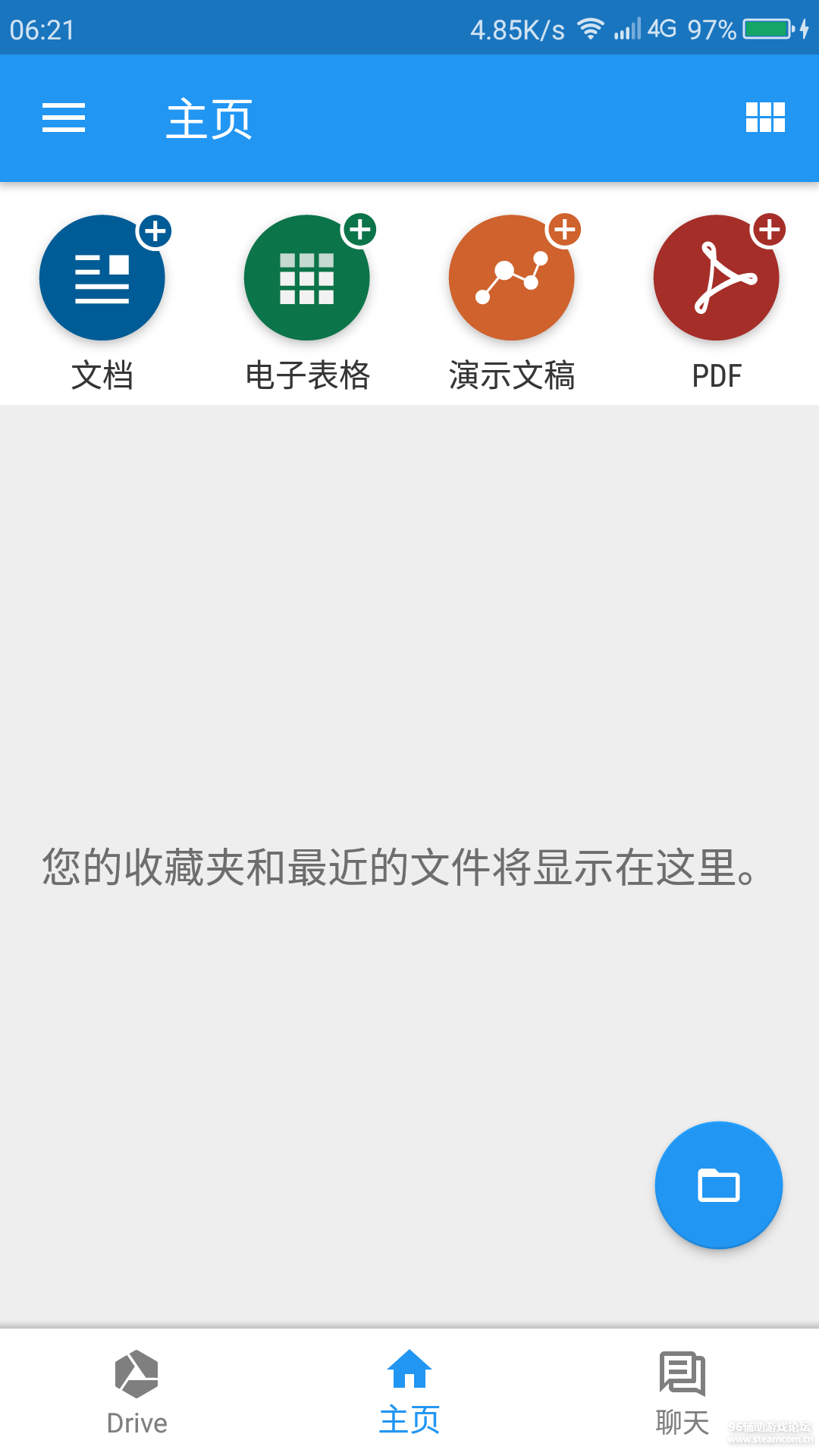The height and width of the screenshot is (1456, 819).
Task: Tap the plus badge on the 文档 icon
Action: tap(155, 230)
